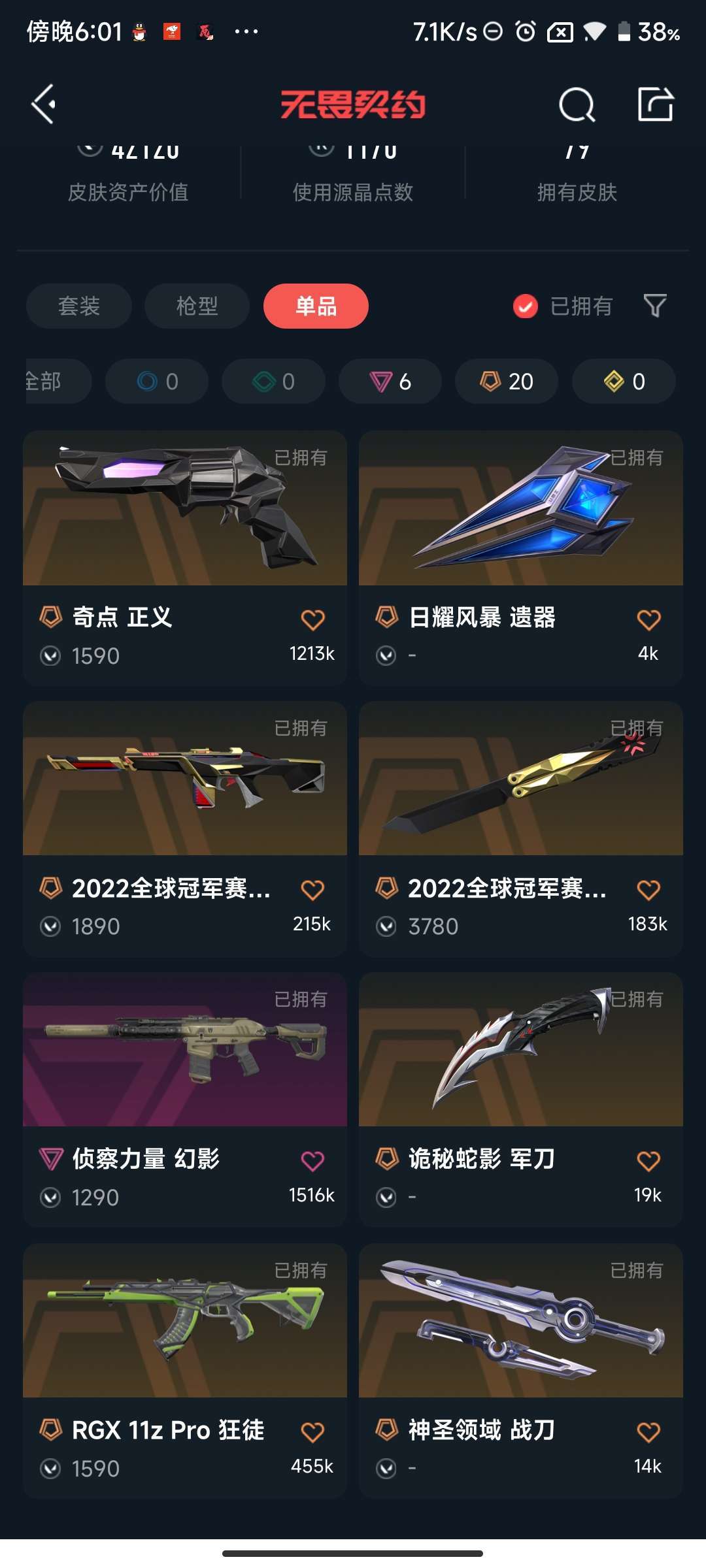Open the 侦察力量 幻影 skin card

[185, 1100]
